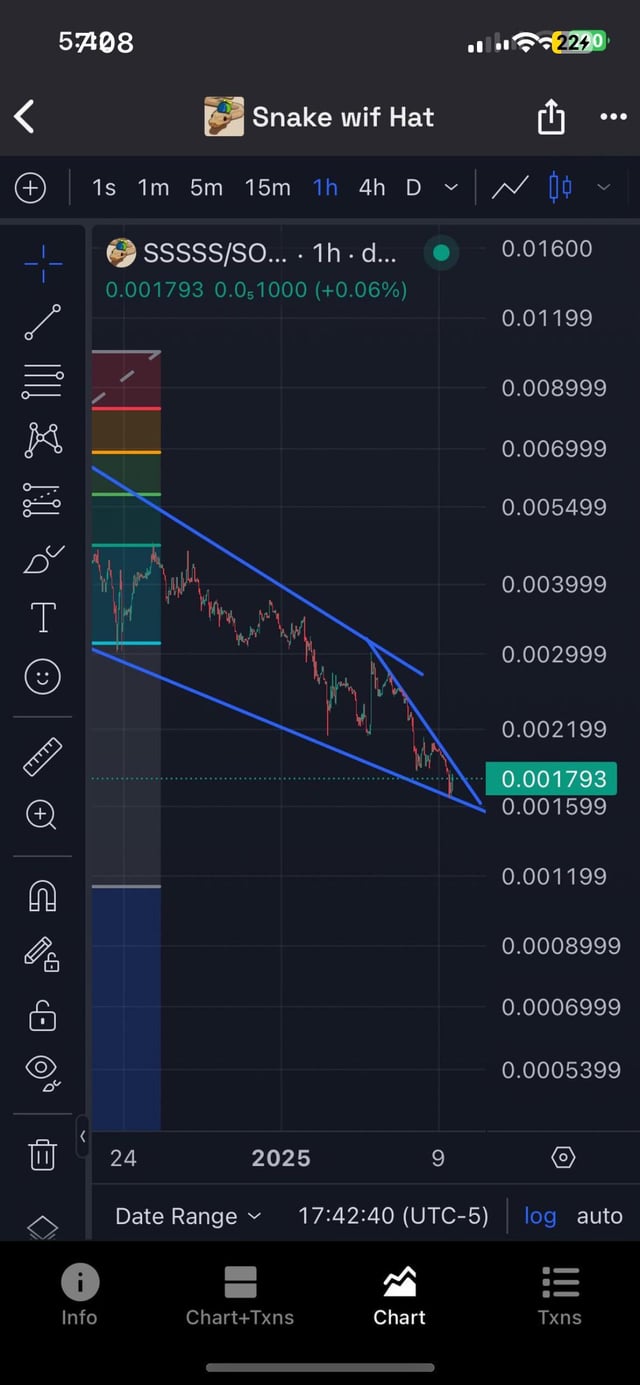This screenshot has height=1385, width=640.
Task: Choose the 4h timeframe
Action: click(x=372, y=187)
